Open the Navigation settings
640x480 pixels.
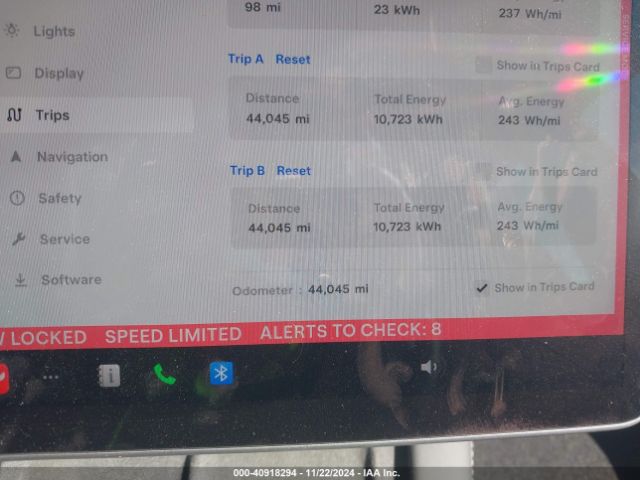tap(71, 157)
